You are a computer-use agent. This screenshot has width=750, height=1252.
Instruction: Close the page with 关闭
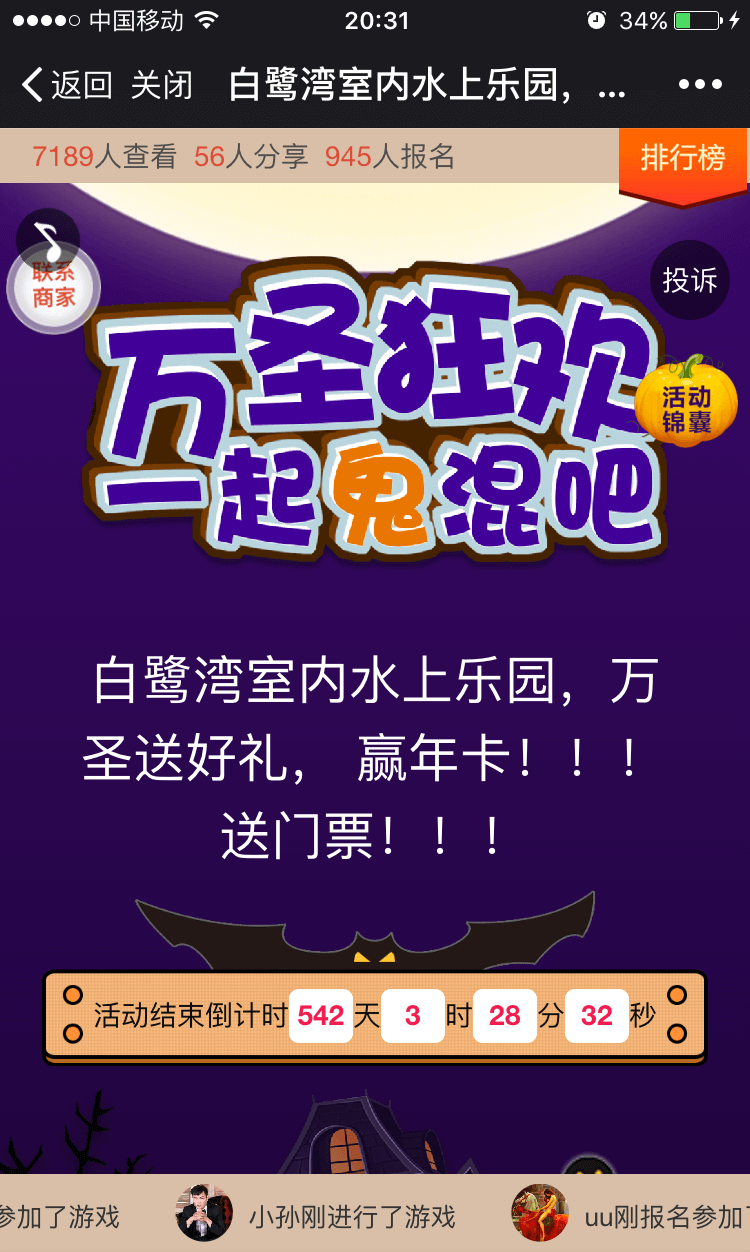pos(161,85)
